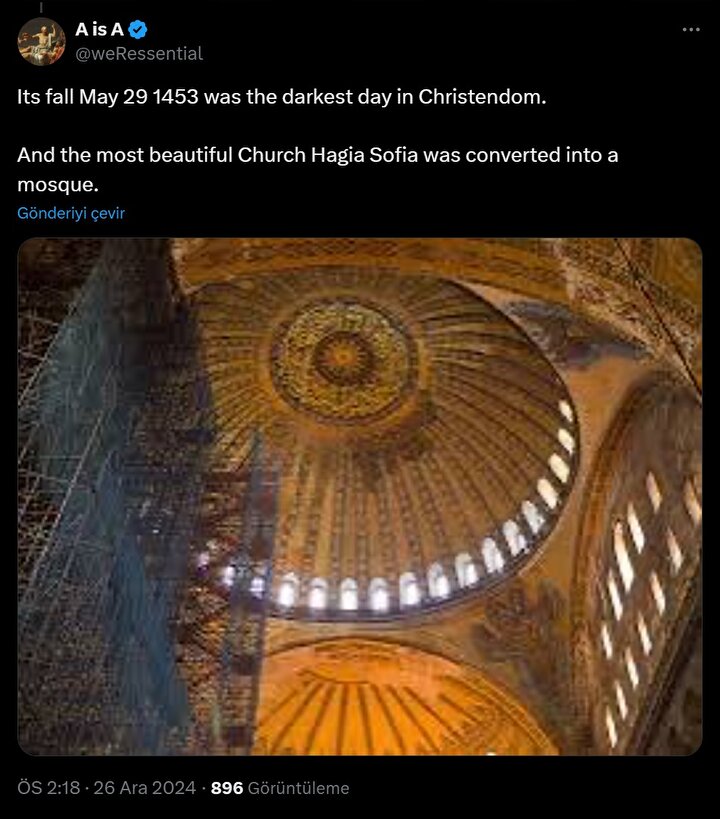Open the A is A display name
The image size is (720, 819).
[99, 30]
